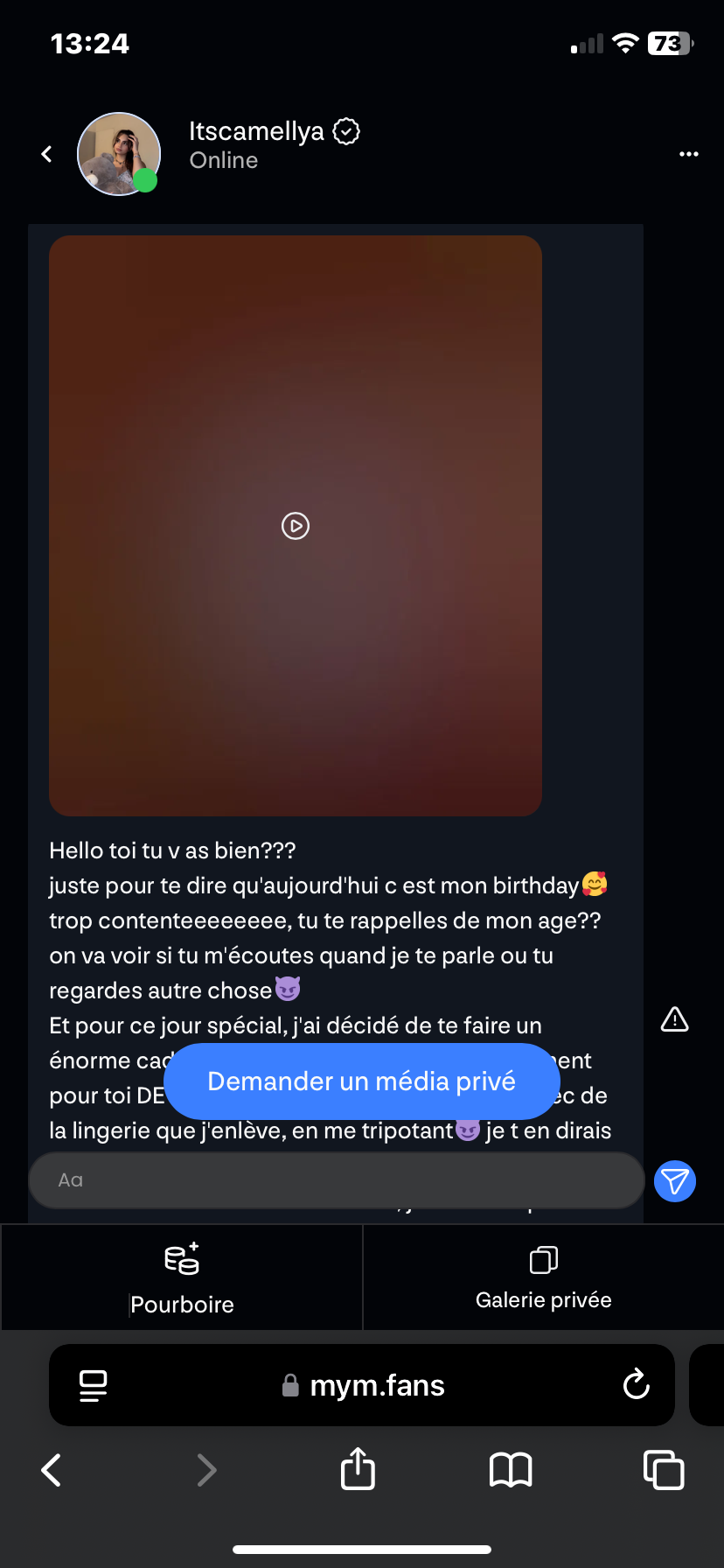Play the blurred video message
The height and width of the screenshot is (1568, 724).
(296, 526)
